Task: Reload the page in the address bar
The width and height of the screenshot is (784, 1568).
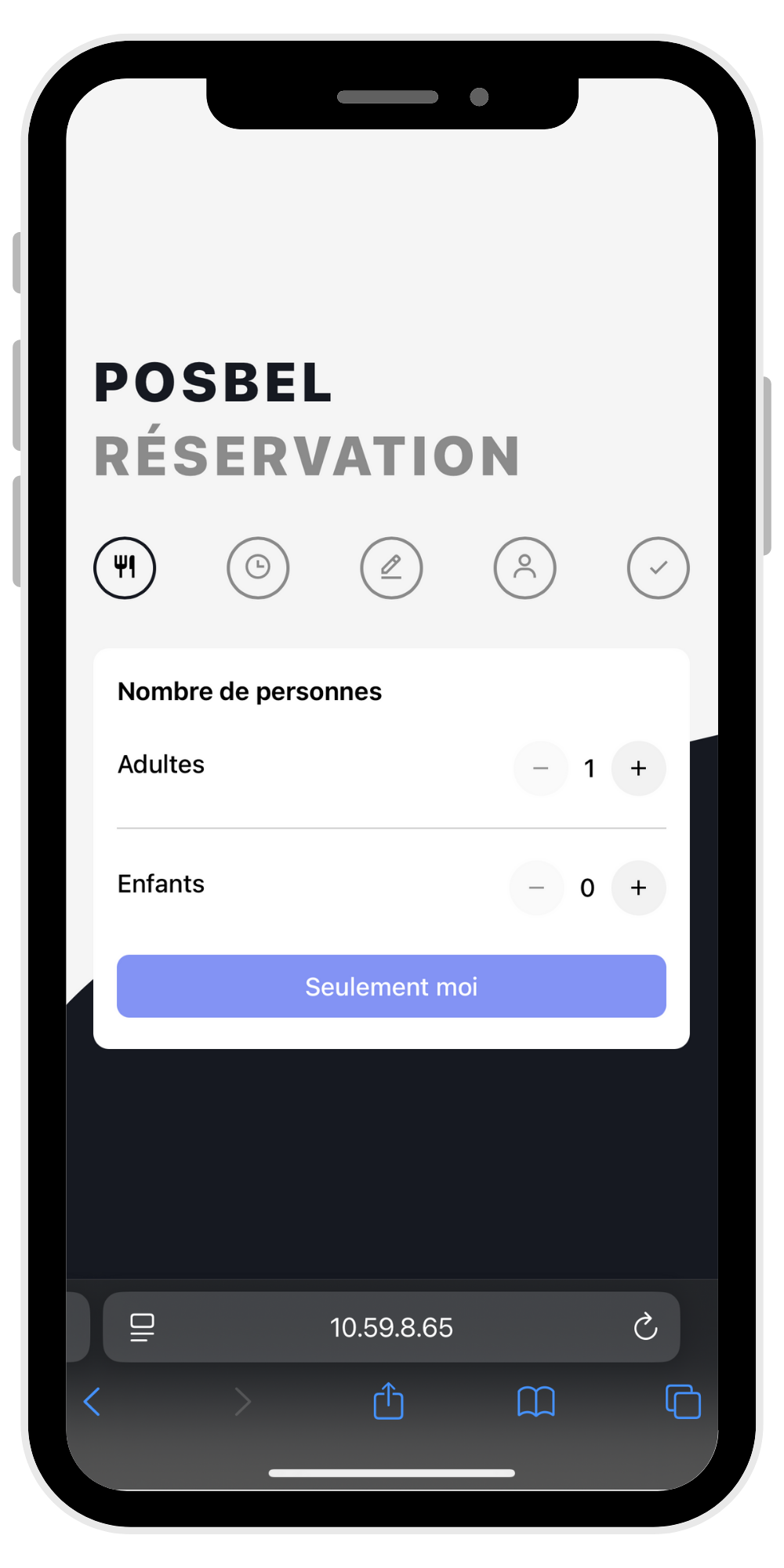Action: point(645,1327)
